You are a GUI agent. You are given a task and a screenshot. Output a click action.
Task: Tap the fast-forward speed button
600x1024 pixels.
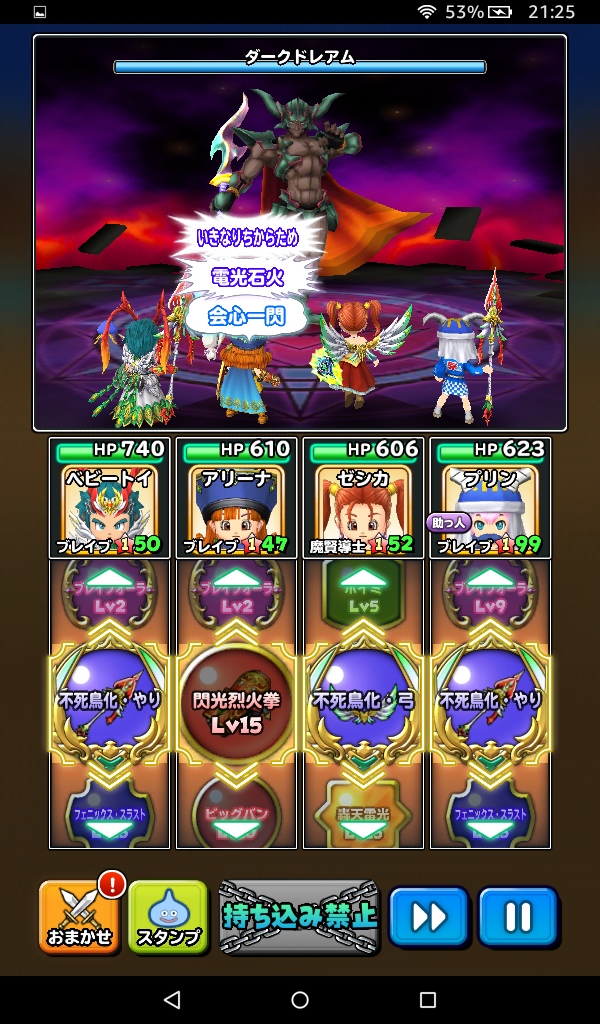click(x=428, y=916)
